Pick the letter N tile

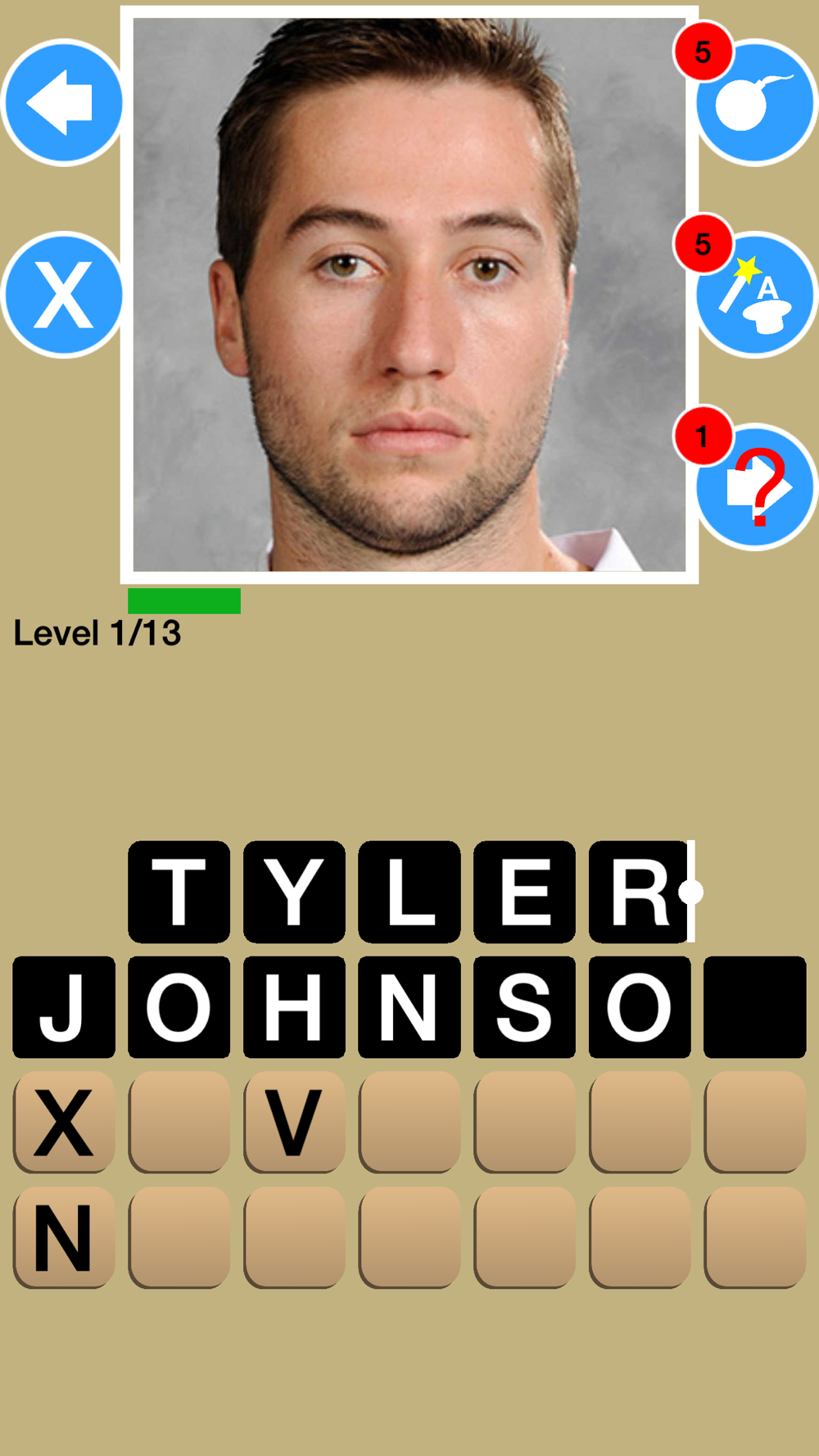64,1237
